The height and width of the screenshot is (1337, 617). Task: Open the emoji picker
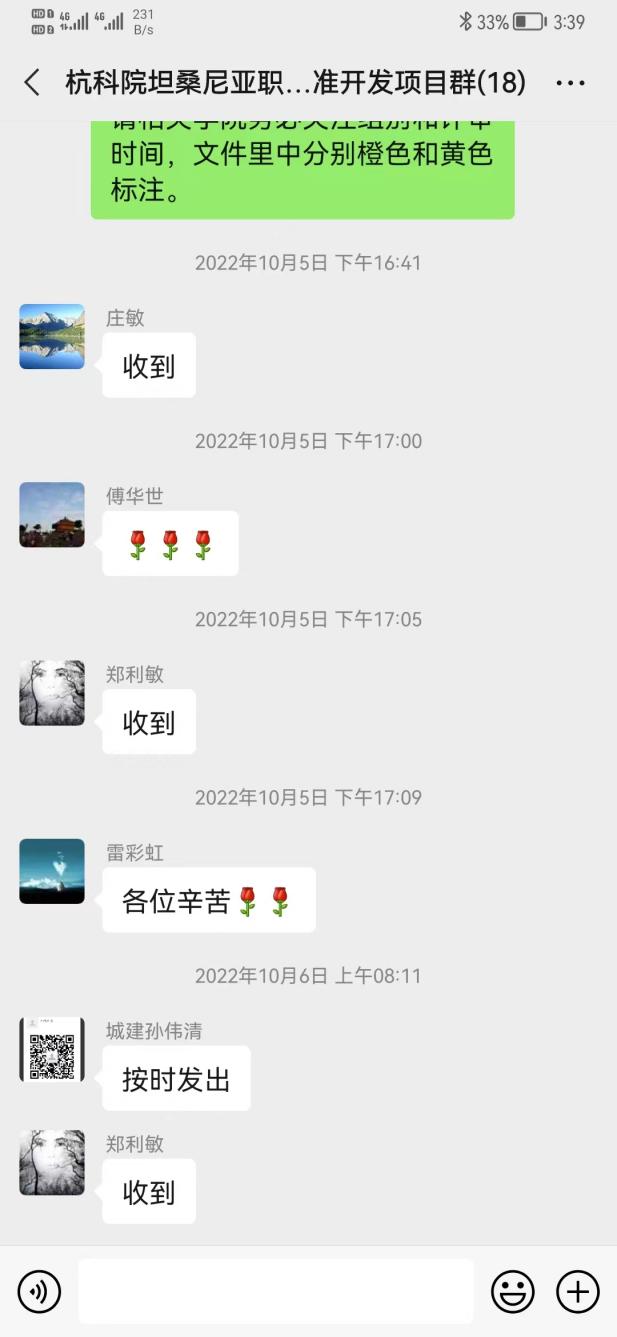click(513, 1291)
